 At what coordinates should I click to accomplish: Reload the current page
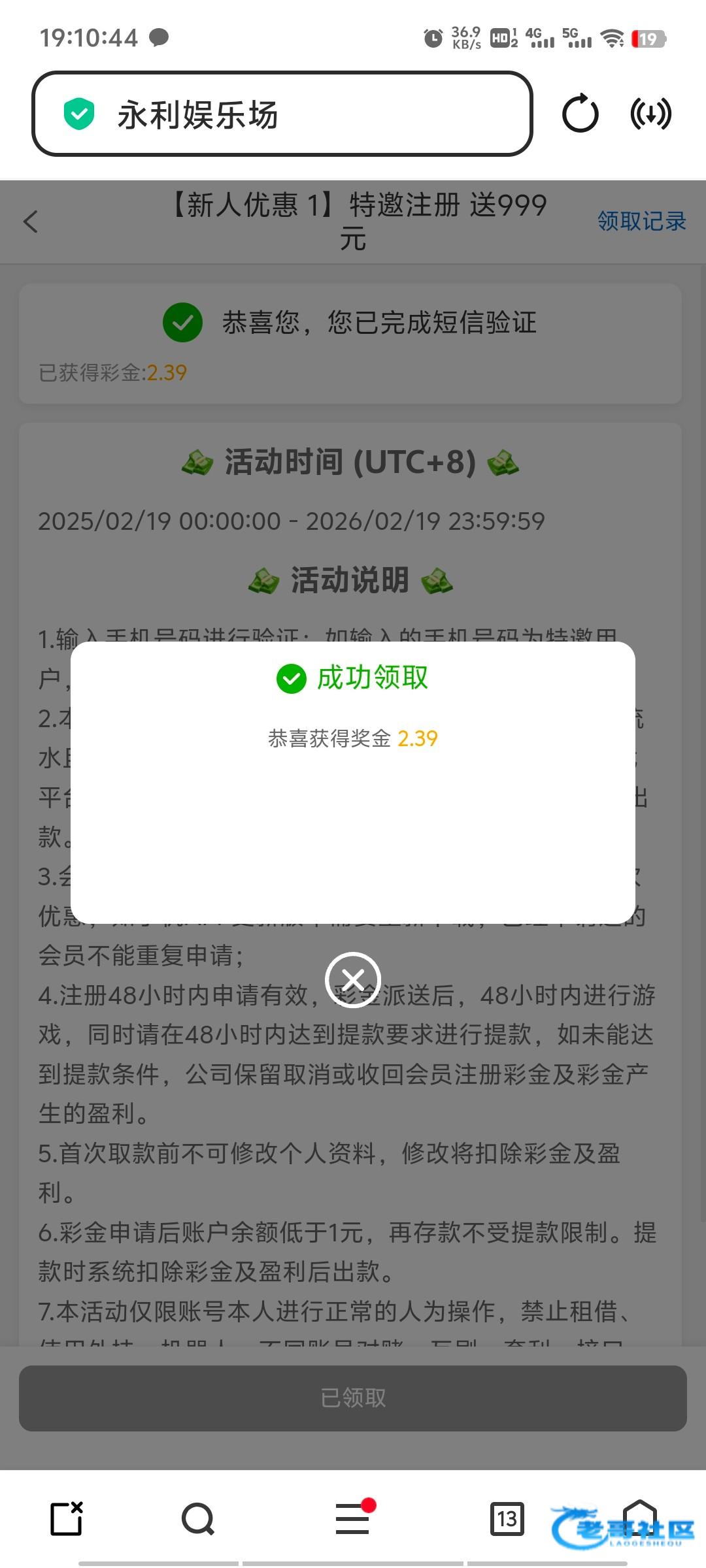pos(580,114)
